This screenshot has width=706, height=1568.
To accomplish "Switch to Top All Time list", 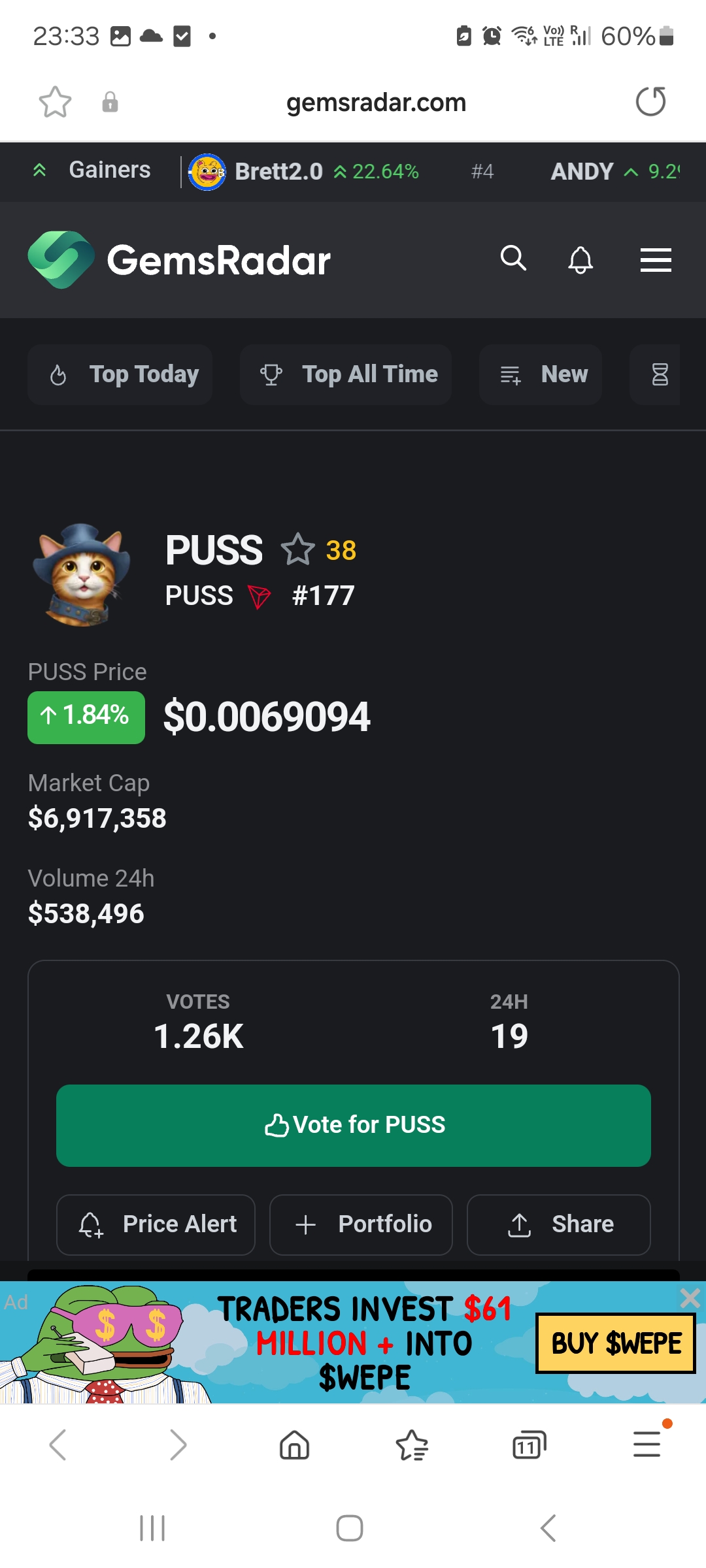I will pos(346,374).
